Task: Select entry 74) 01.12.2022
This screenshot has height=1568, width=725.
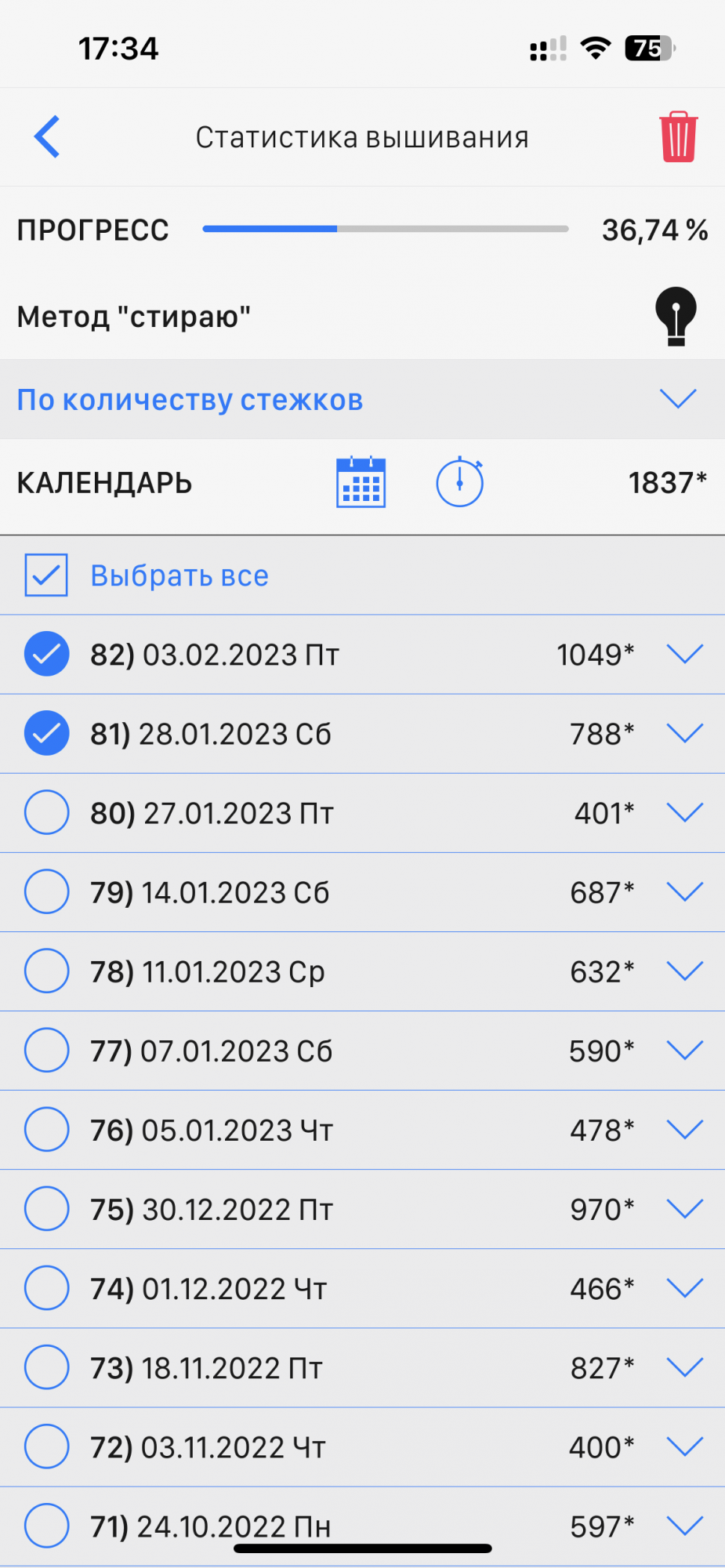Action: [x=47, y=1288]
